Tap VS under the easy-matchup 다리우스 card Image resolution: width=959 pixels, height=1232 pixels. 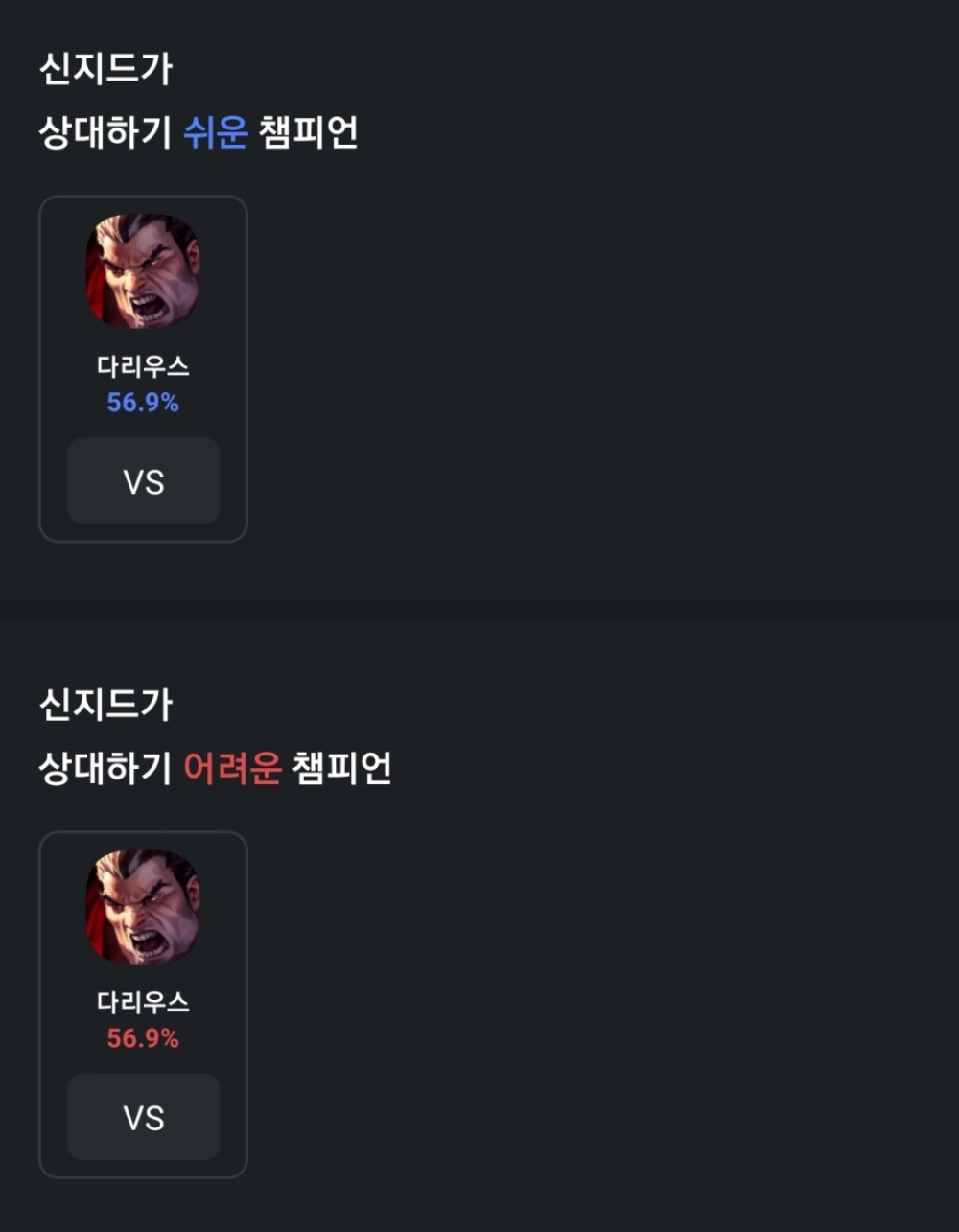143,481
